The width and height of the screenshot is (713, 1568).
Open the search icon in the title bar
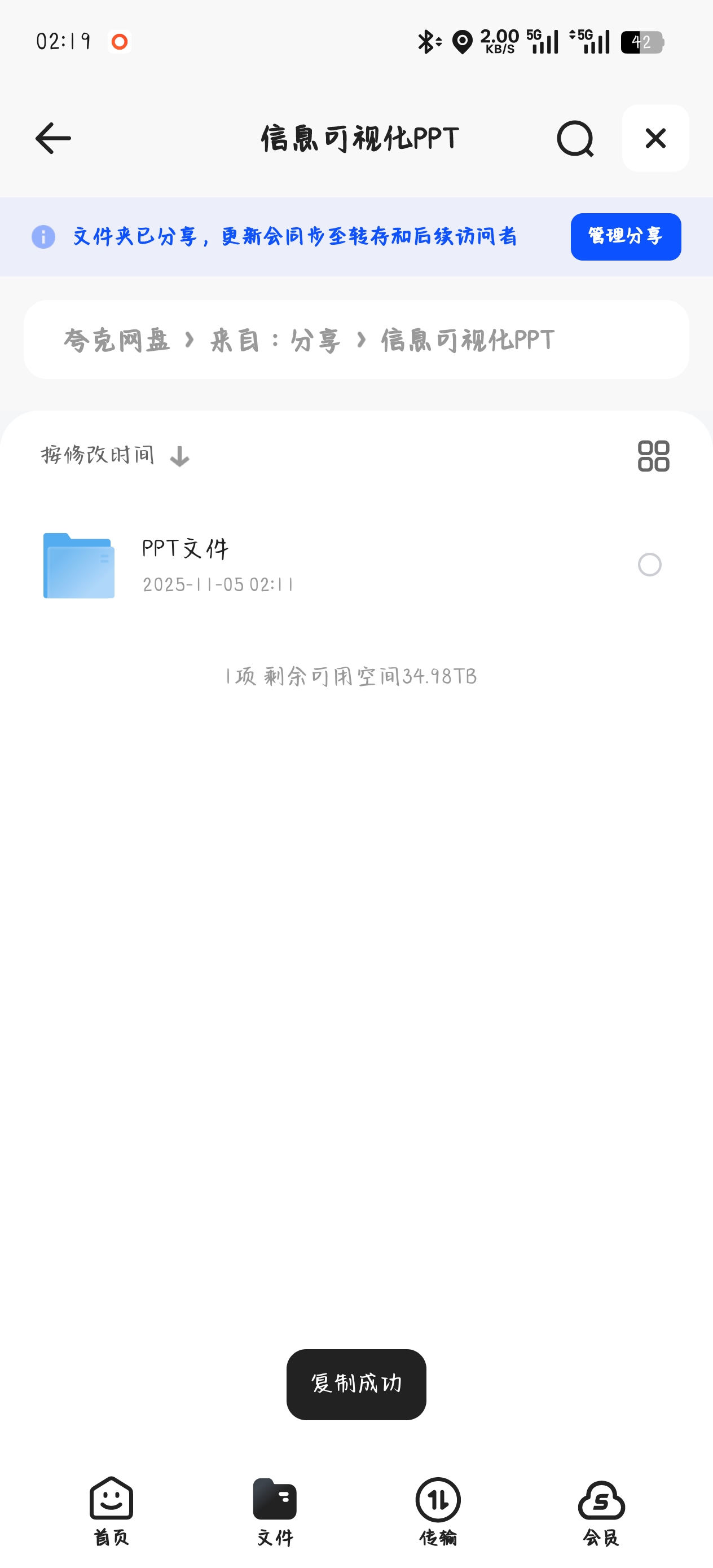574,138
